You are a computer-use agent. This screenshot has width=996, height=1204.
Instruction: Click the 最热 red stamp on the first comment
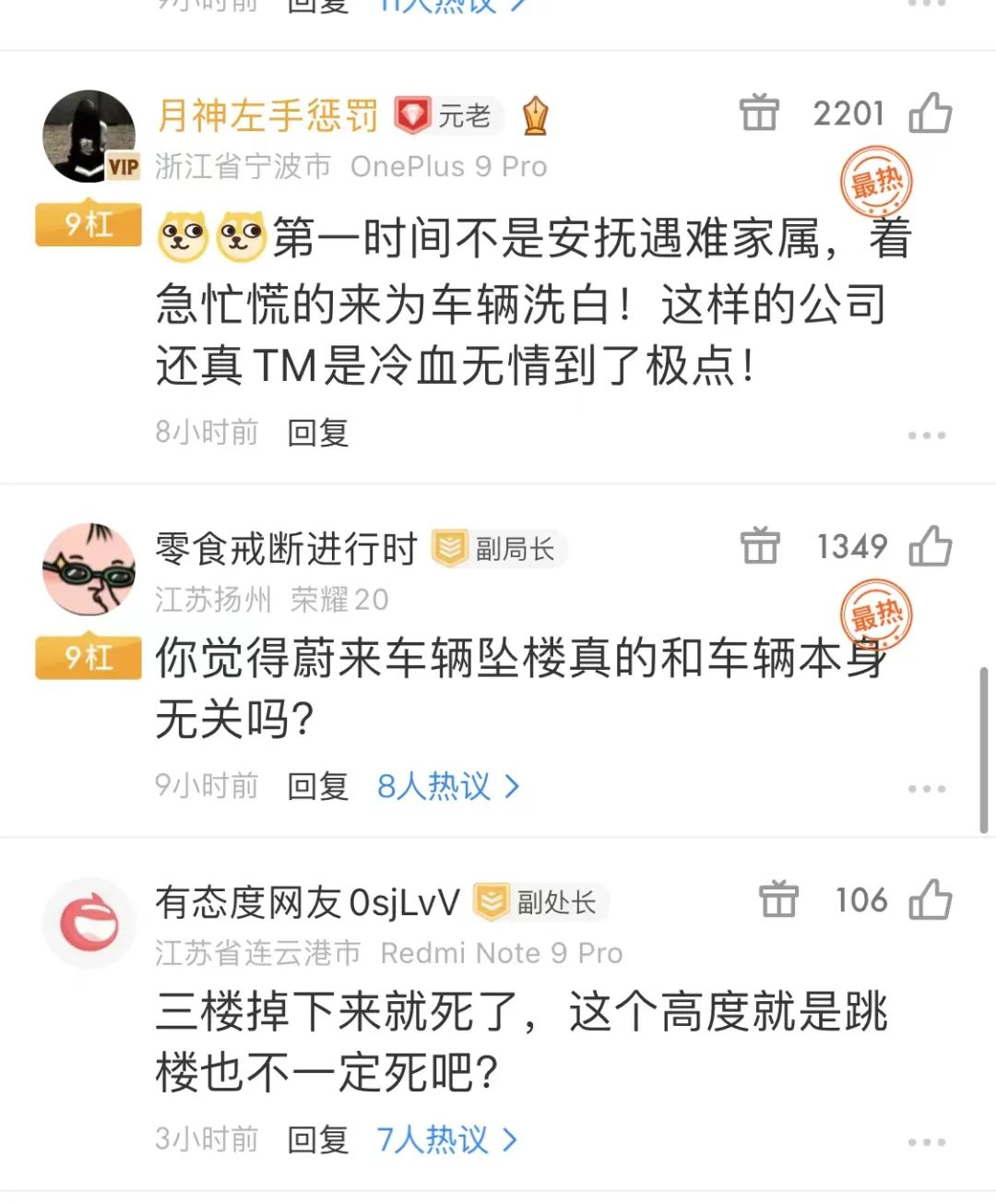(878, 183)
